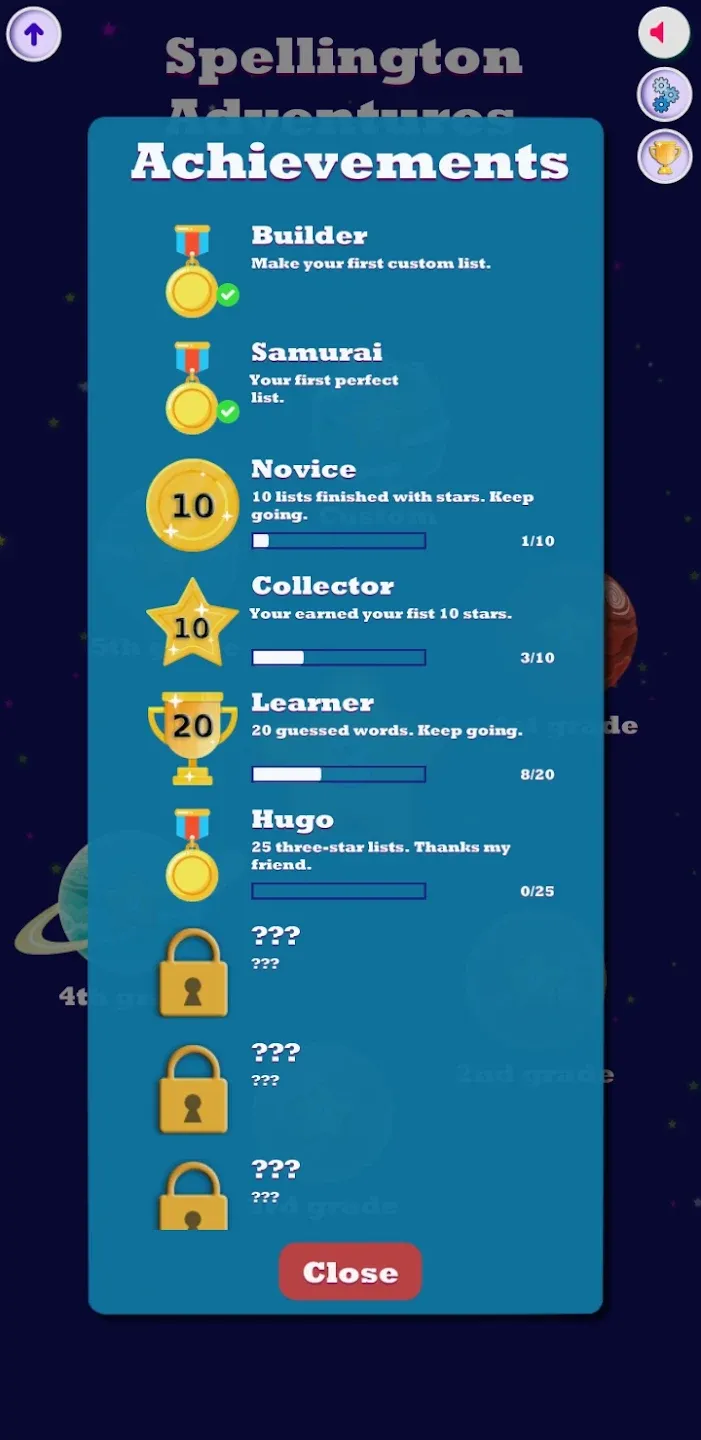The width and height of the screenshot is (701, 1440).
Task: Close the Achievements dialog
Action: coord(350,1272)
